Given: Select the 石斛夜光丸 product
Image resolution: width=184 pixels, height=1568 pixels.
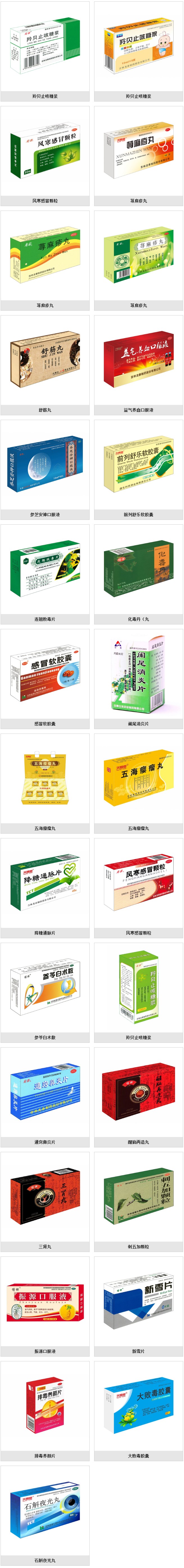Looking at the screenshot, I should tap(45, 1511).
